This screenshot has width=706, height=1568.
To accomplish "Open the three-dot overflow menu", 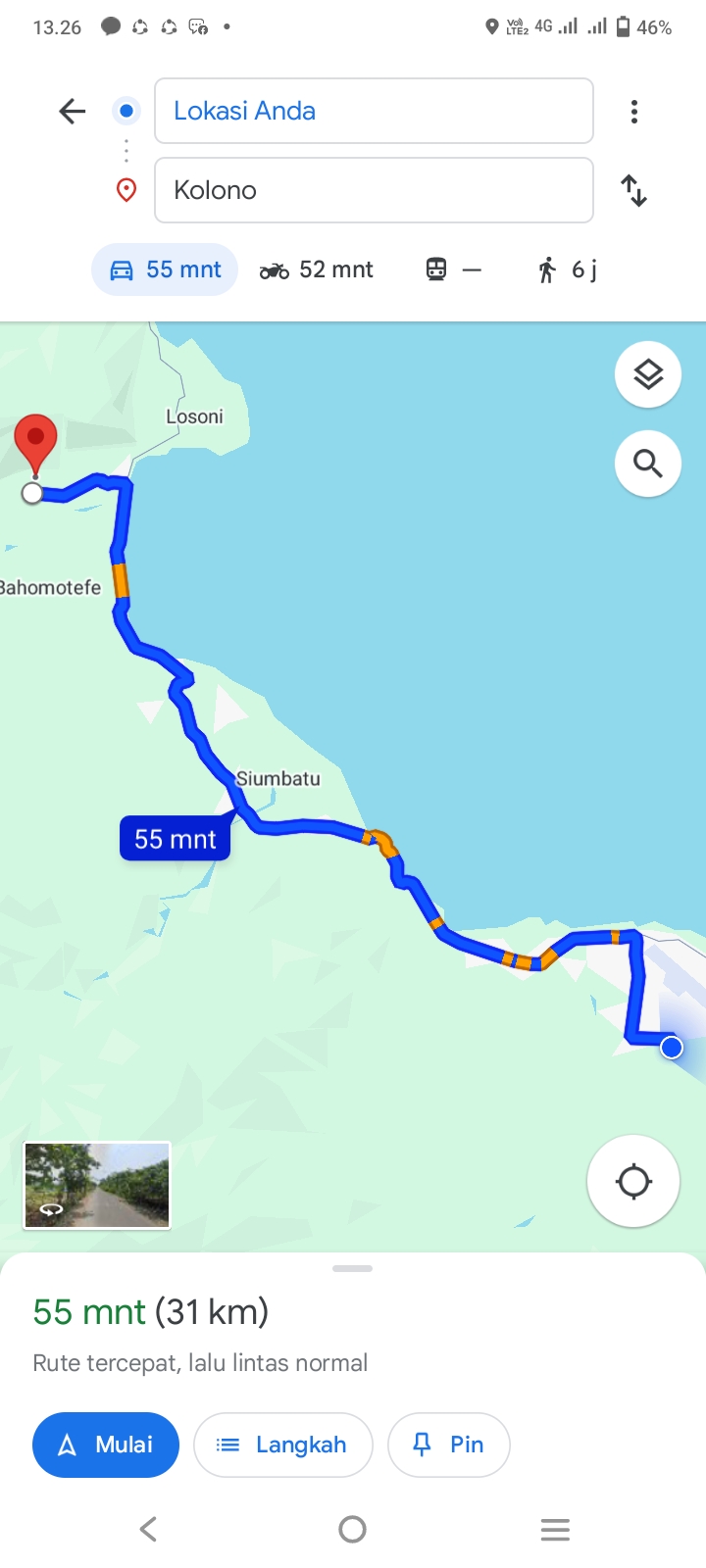I will coord(634,112).
